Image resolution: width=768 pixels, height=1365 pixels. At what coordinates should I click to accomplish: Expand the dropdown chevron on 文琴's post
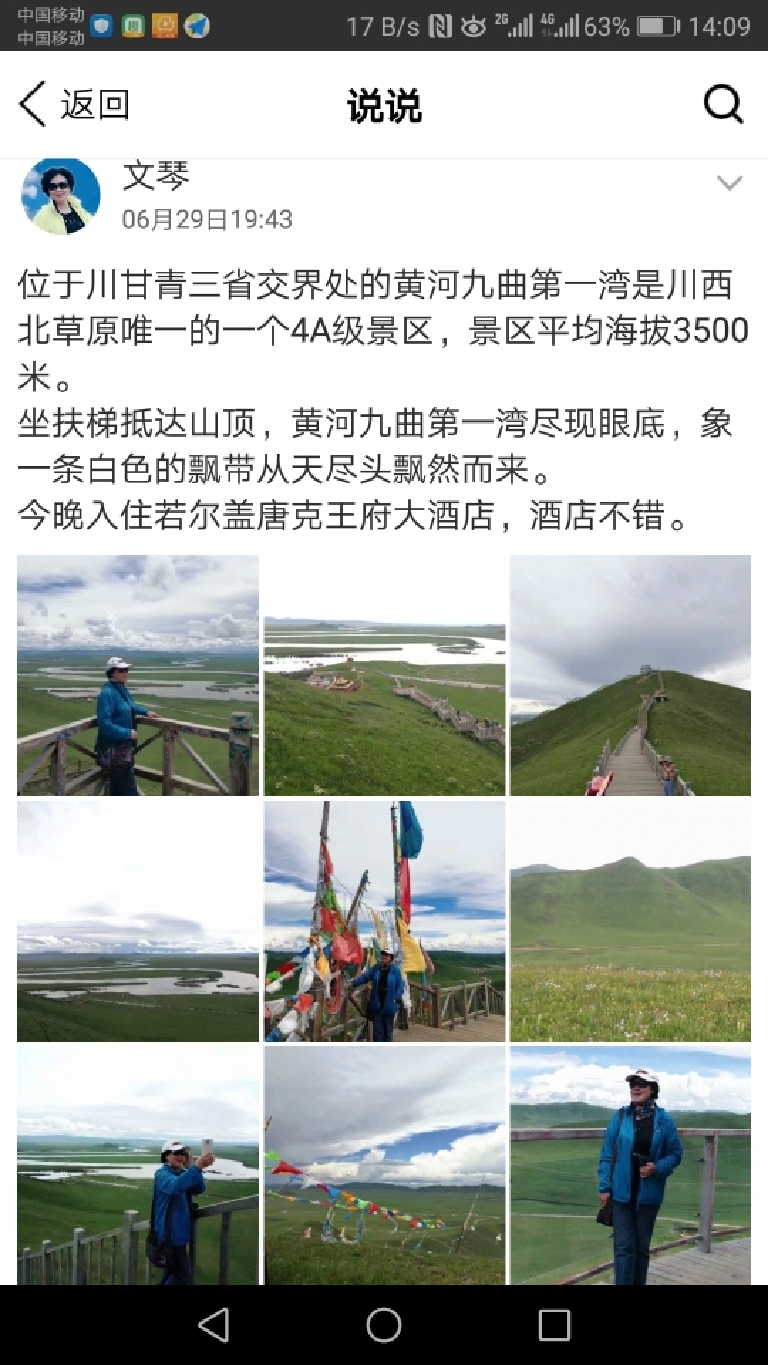730,183
